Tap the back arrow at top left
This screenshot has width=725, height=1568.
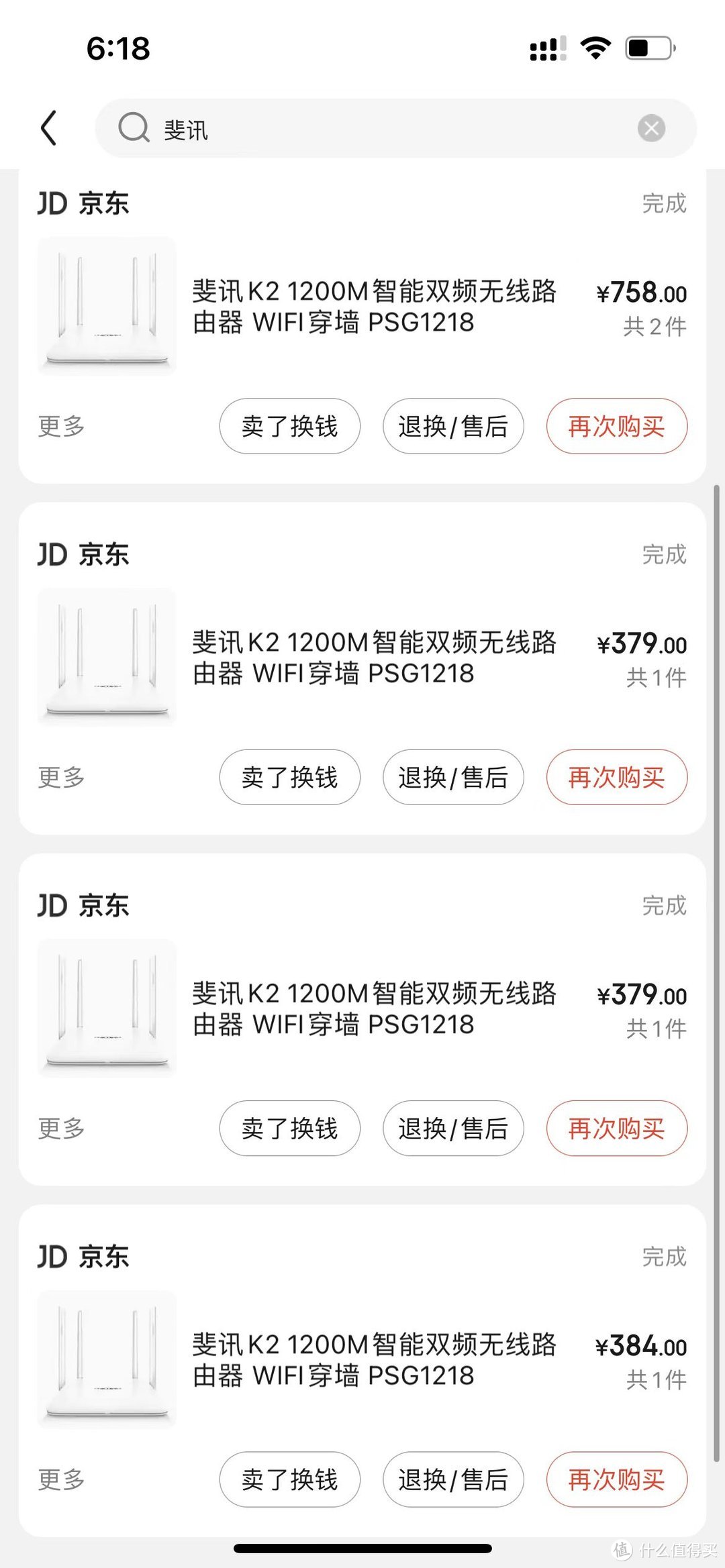[x=48, y=127]
